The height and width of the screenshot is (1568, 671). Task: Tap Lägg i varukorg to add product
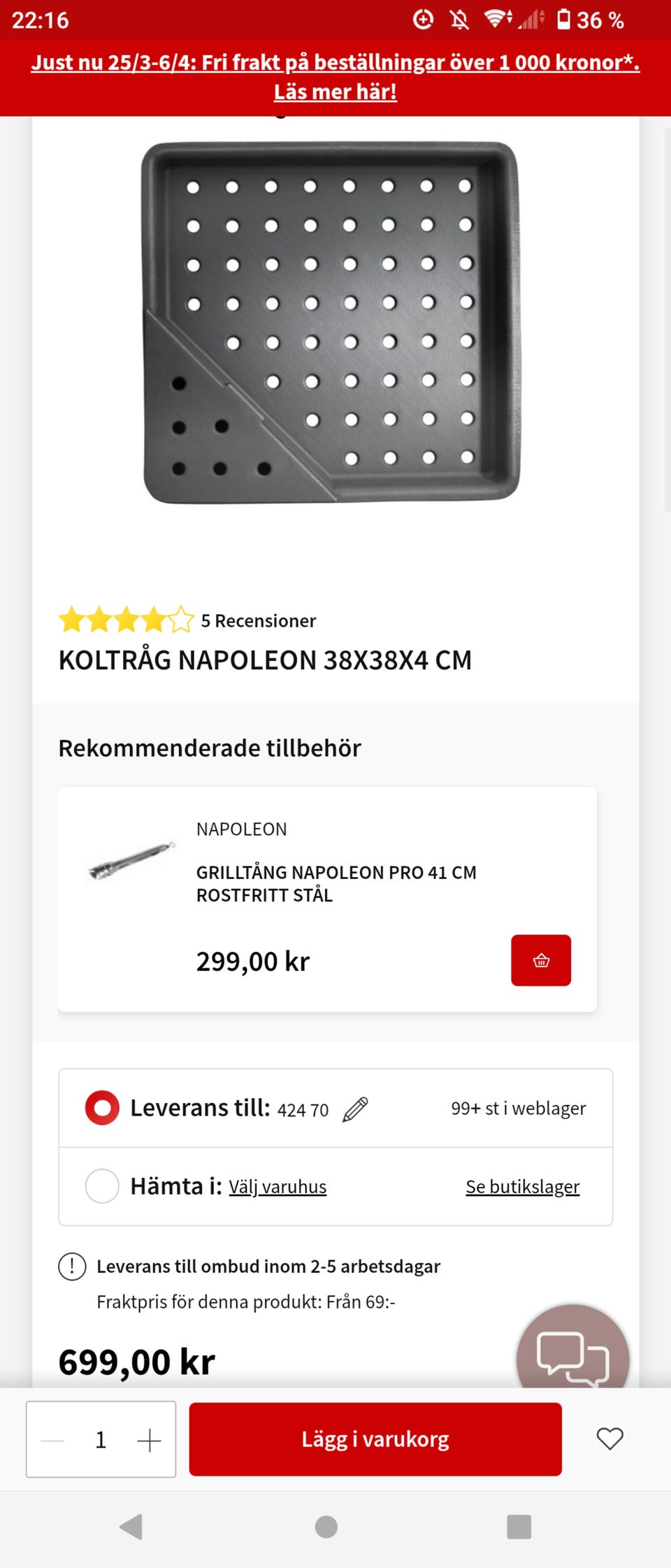[x=375, y=1439]
